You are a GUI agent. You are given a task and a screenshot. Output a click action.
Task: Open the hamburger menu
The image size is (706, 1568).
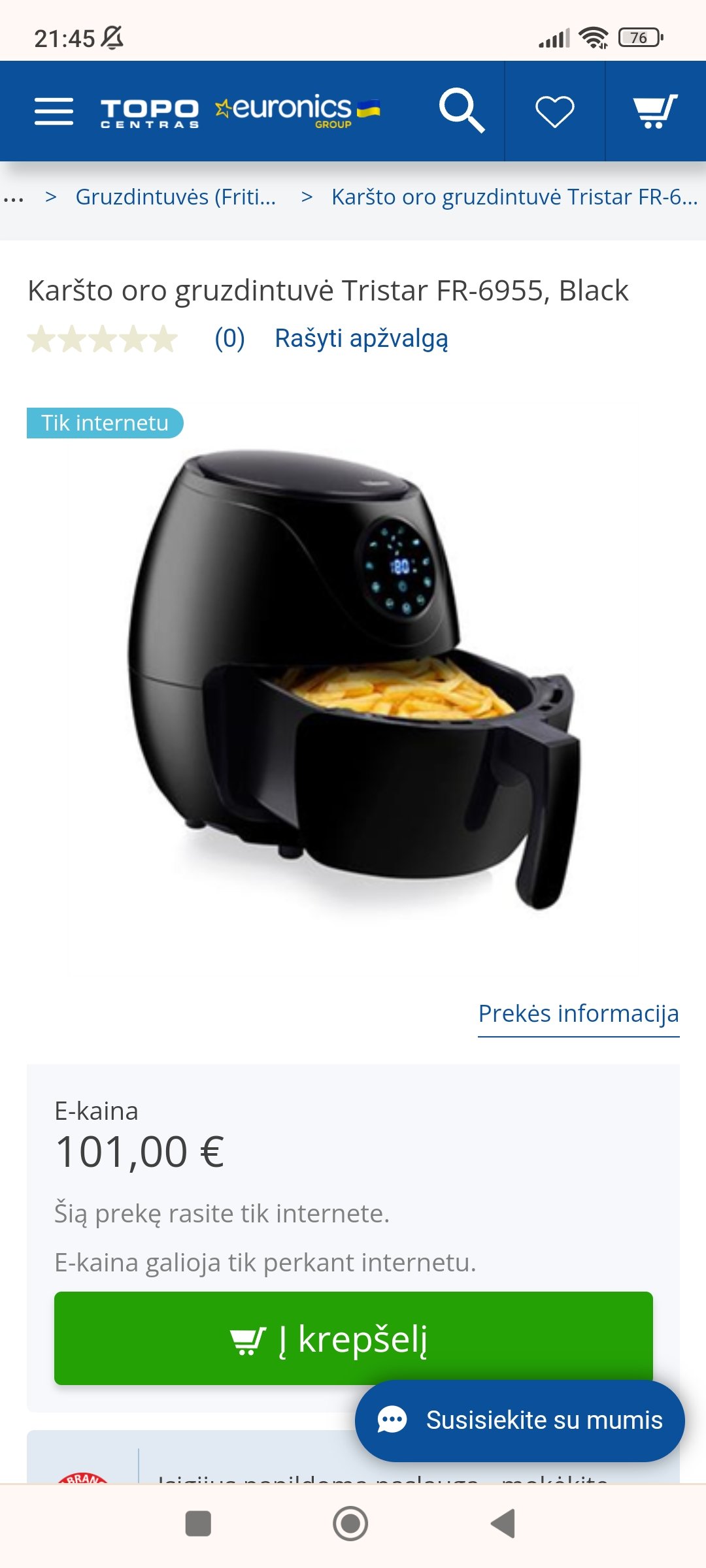click(54, 111)
